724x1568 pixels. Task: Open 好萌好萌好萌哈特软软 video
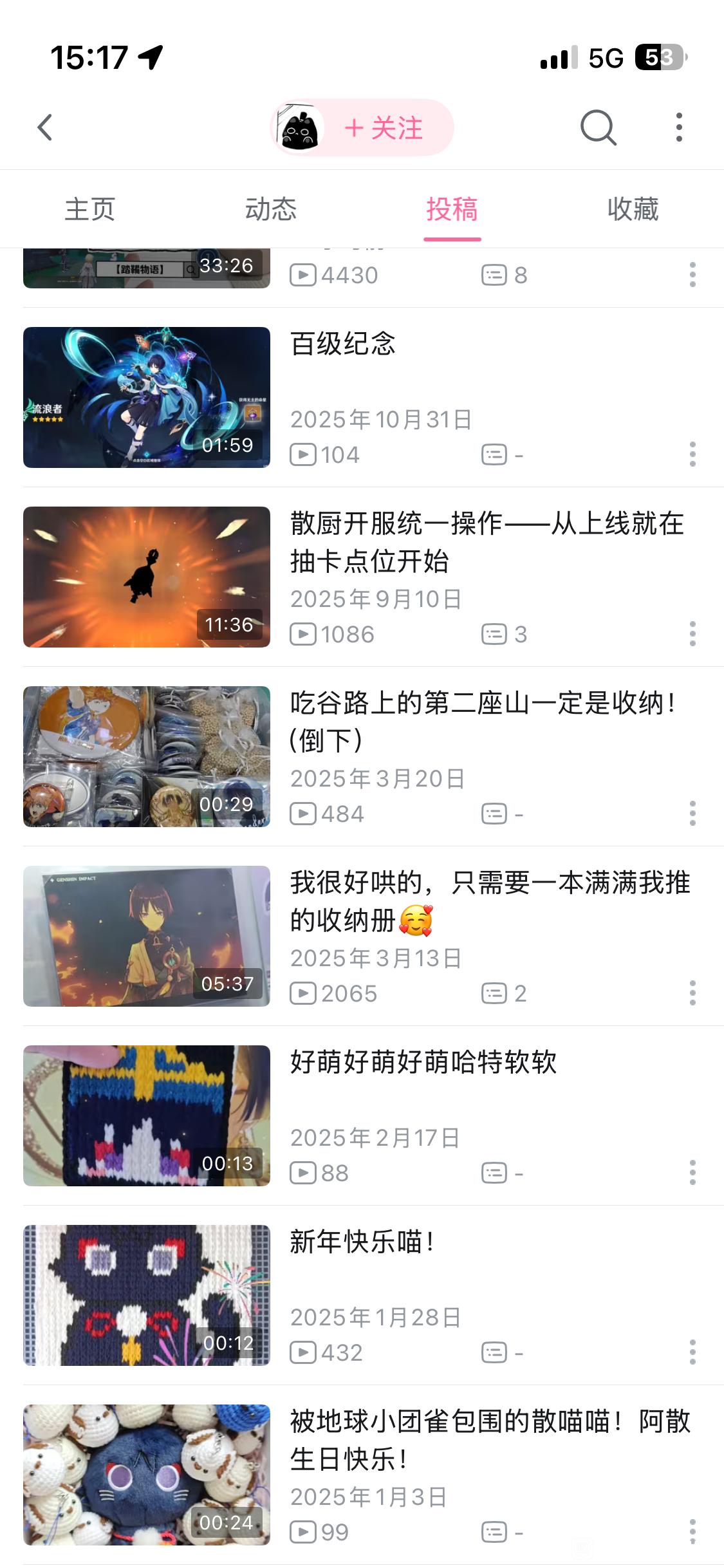click(147, 1115)
